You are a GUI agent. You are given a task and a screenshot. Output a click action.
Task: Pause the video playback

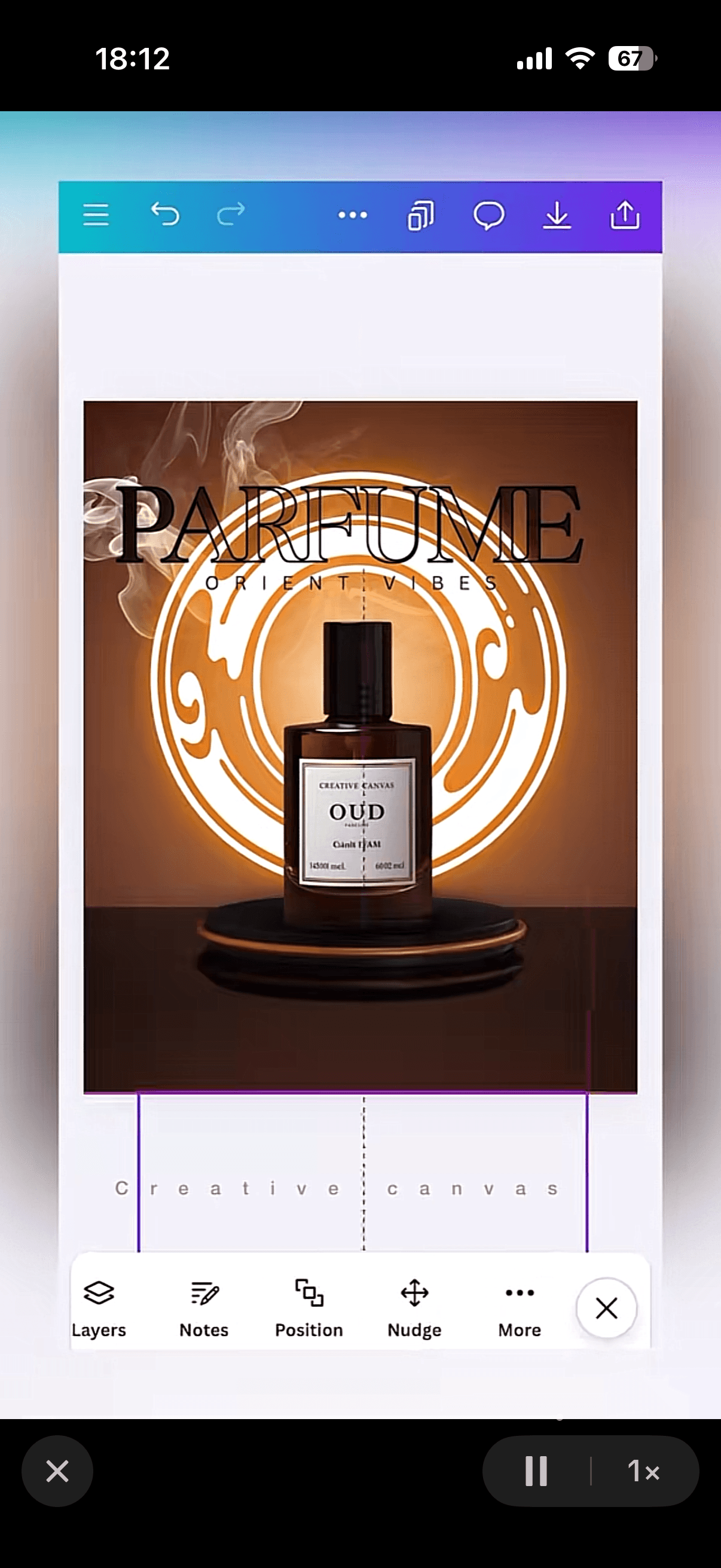[536, 1471]
